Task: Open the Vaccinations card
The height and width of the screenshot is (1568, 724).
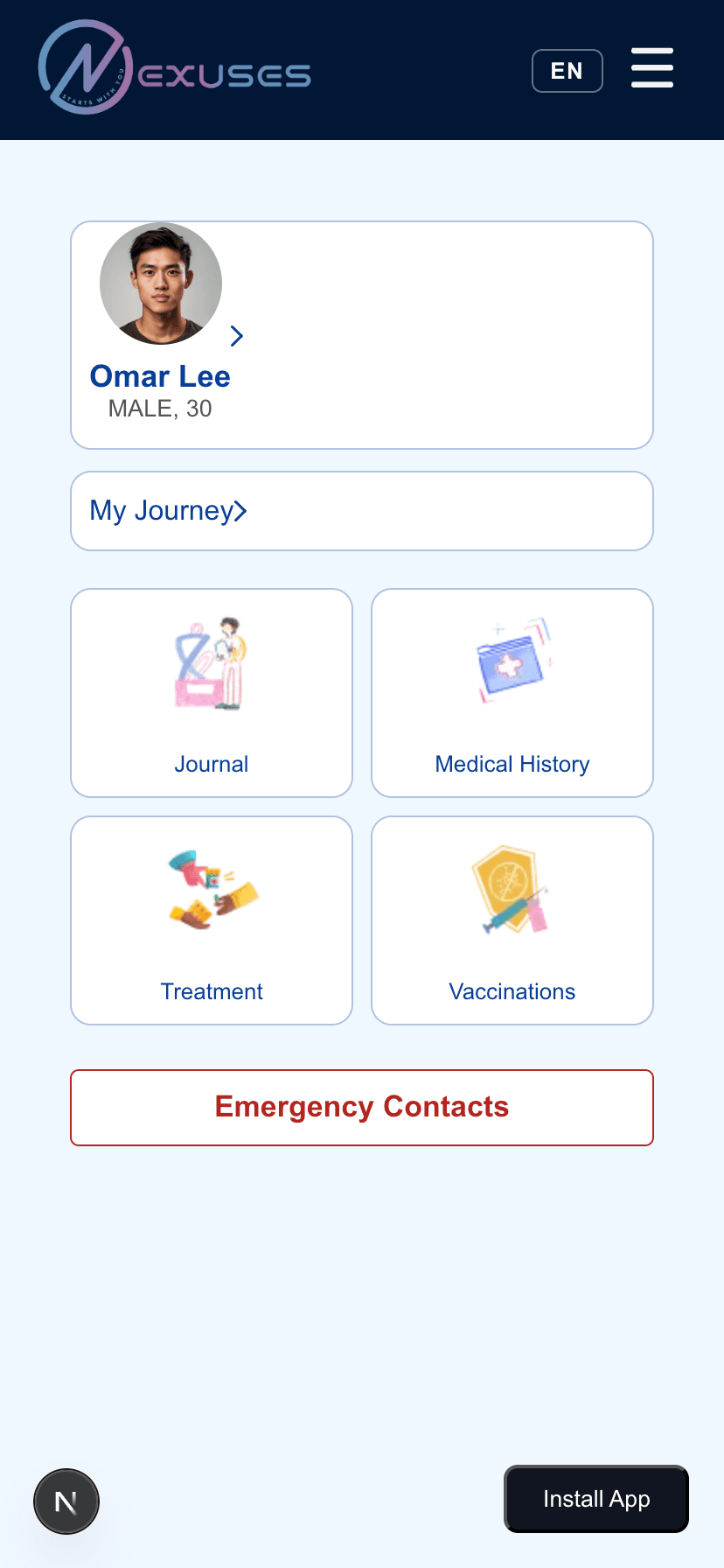Action: (x=512, y=920)
